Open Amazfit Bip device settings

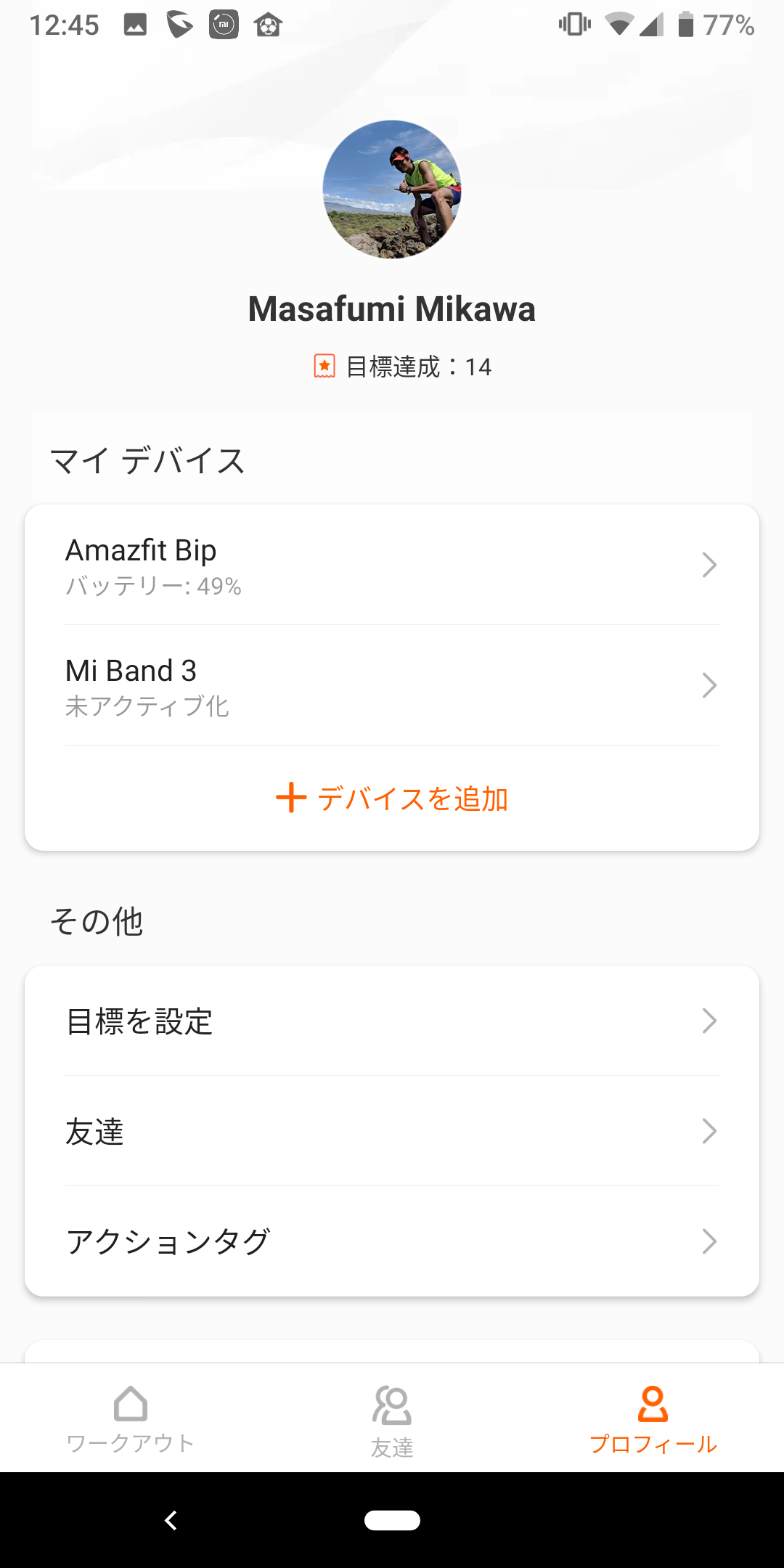[x=392, y=565]
